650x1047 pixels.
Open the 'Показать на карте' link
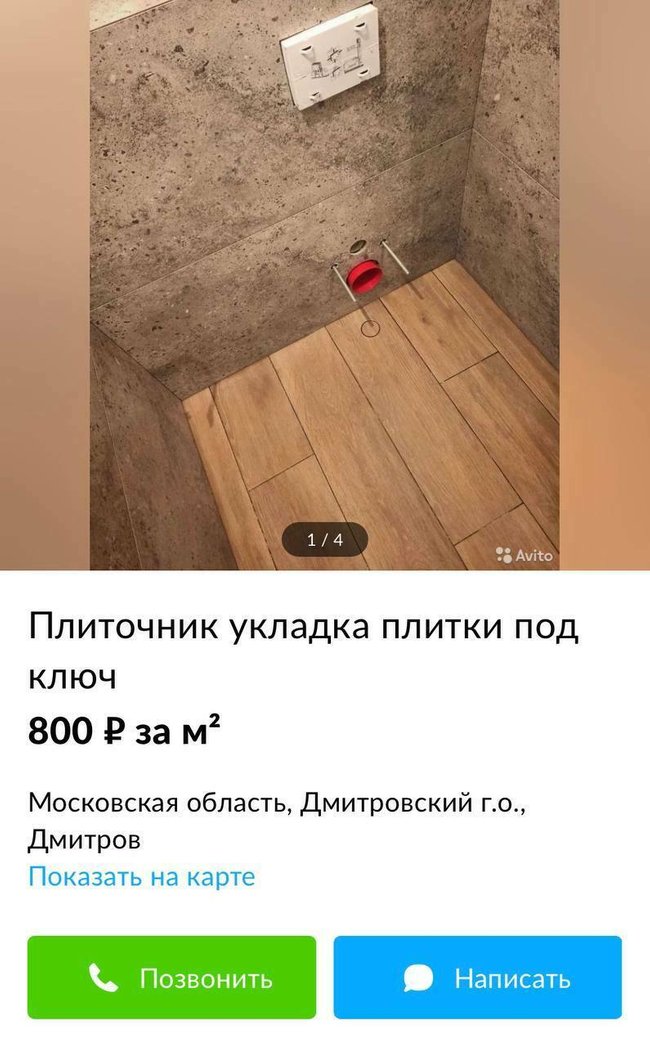point(141,877)
